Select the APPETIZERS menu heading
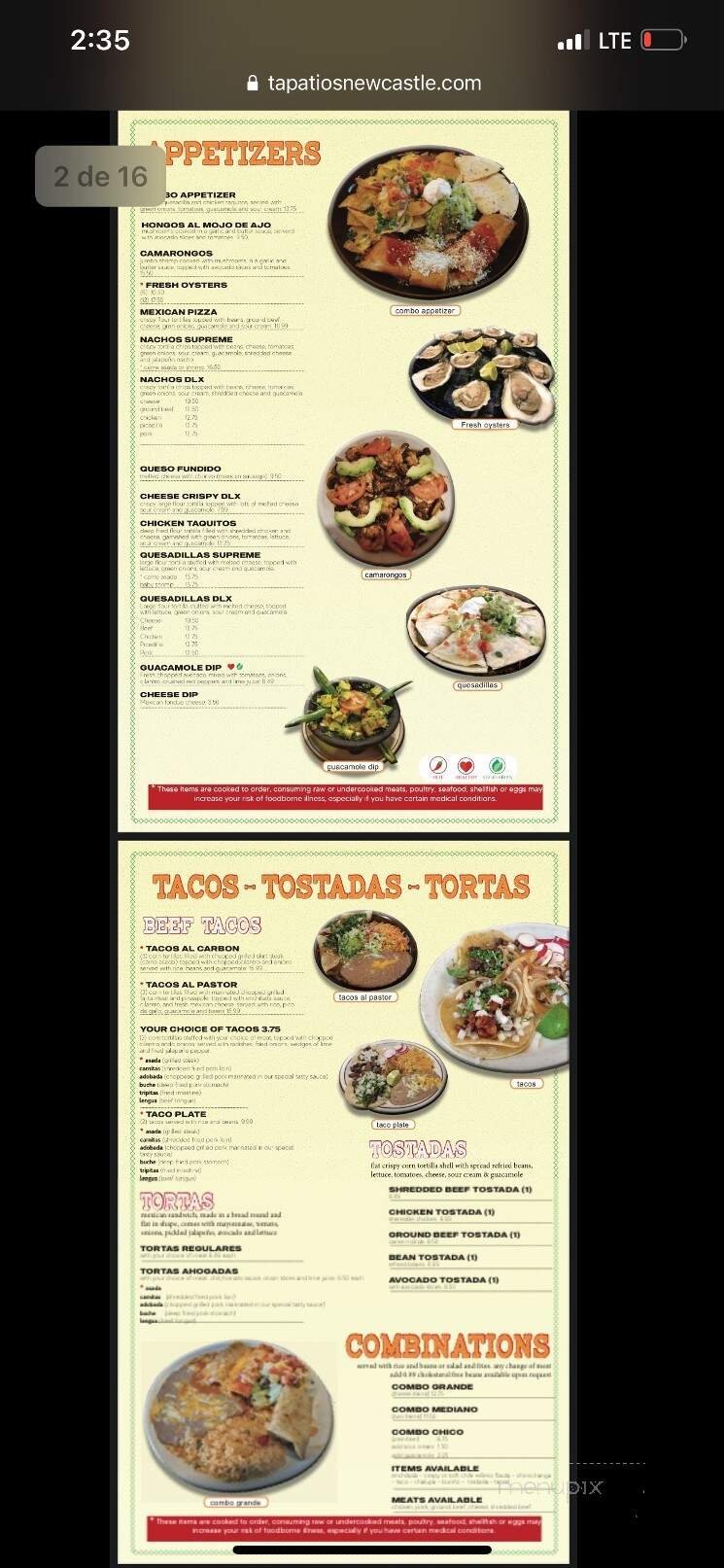 236,153
